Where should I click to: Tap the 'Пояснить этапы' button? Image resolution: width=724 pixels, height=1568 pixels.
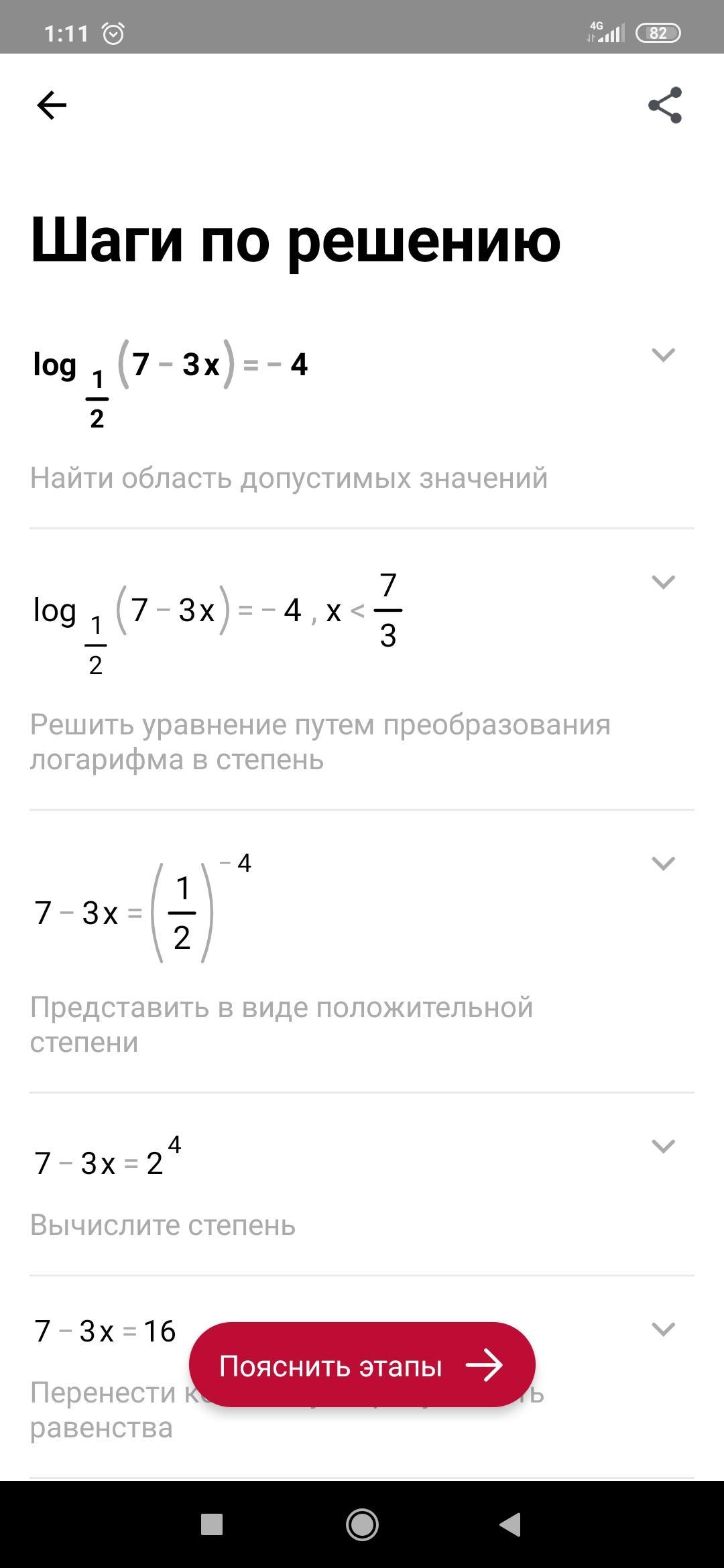coord(362,1365)
